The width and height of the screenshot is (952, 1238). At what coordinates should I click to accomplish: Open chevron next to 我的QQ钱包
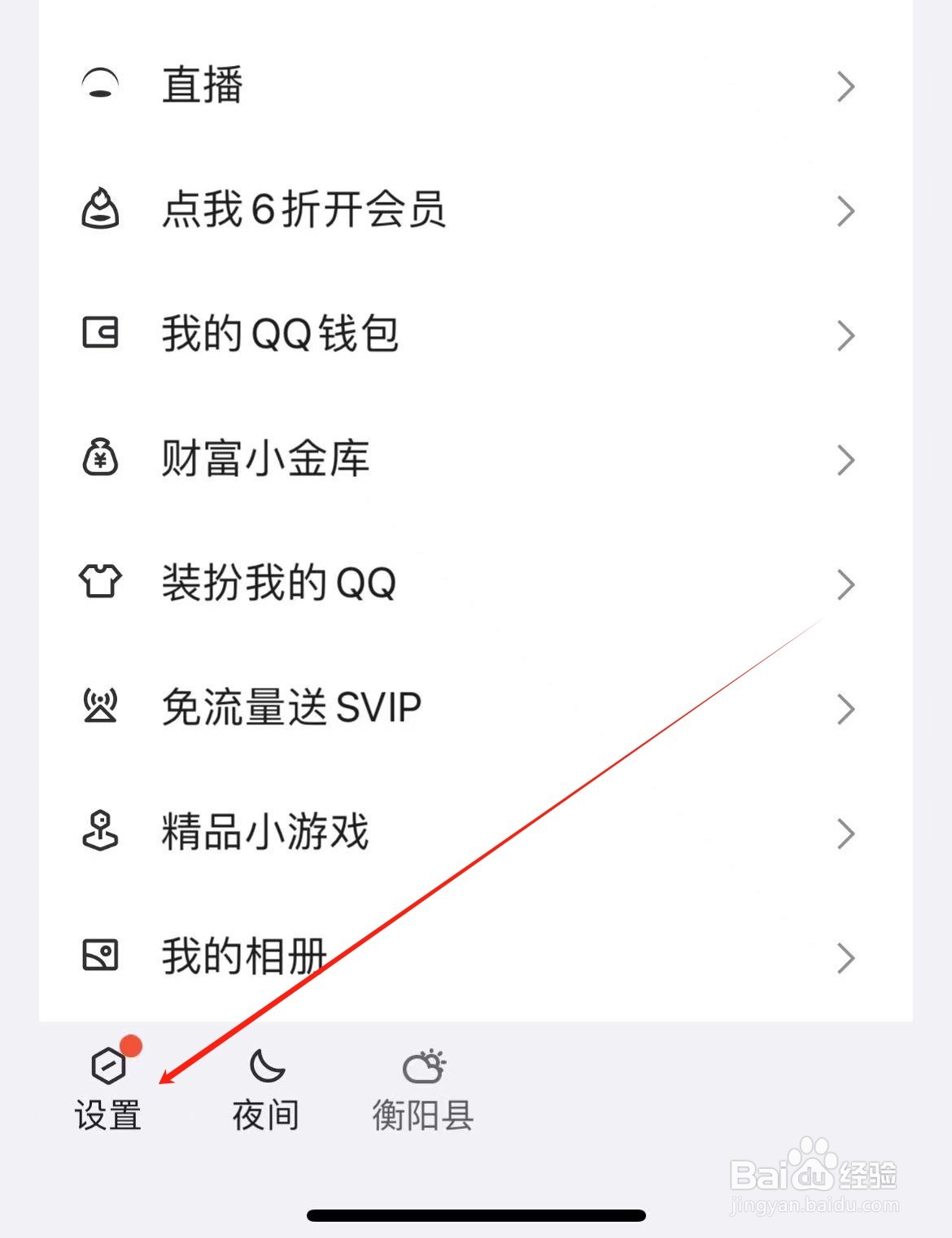[845, 334]
